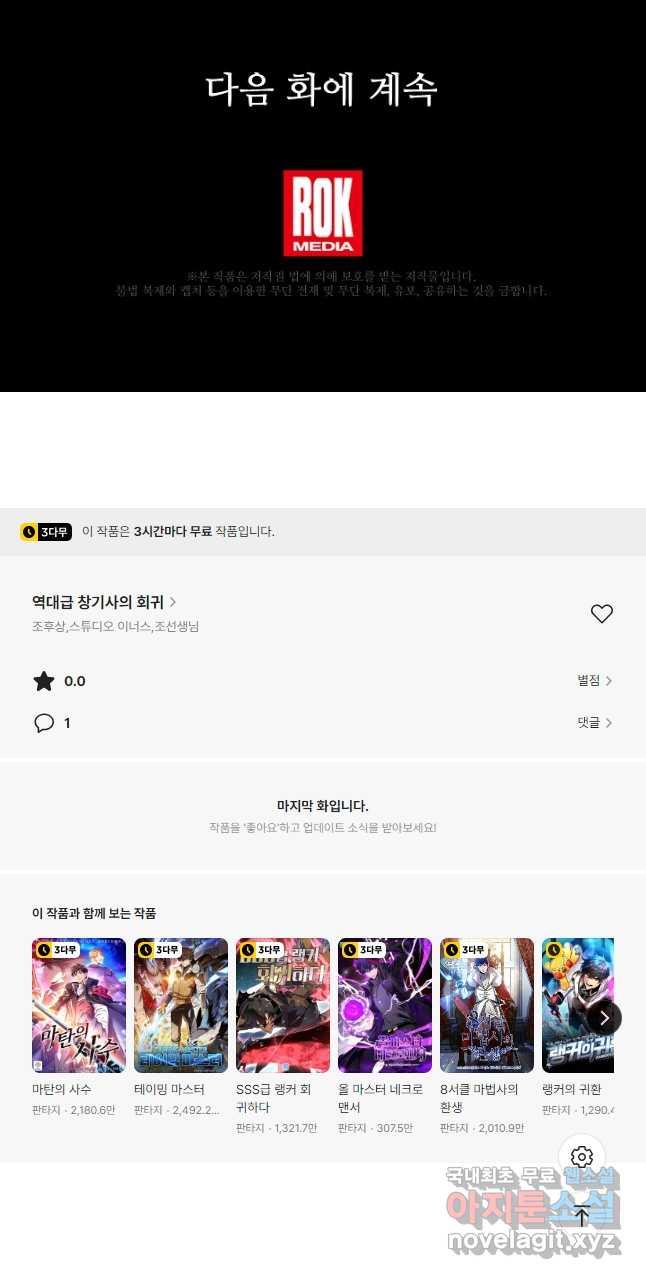The width and height of the screenshot is (646, 1279).
Task: Open the 올 마스터 네크로맨서 webtoon
Action: pyautogui.click(x=385, y=1005)
